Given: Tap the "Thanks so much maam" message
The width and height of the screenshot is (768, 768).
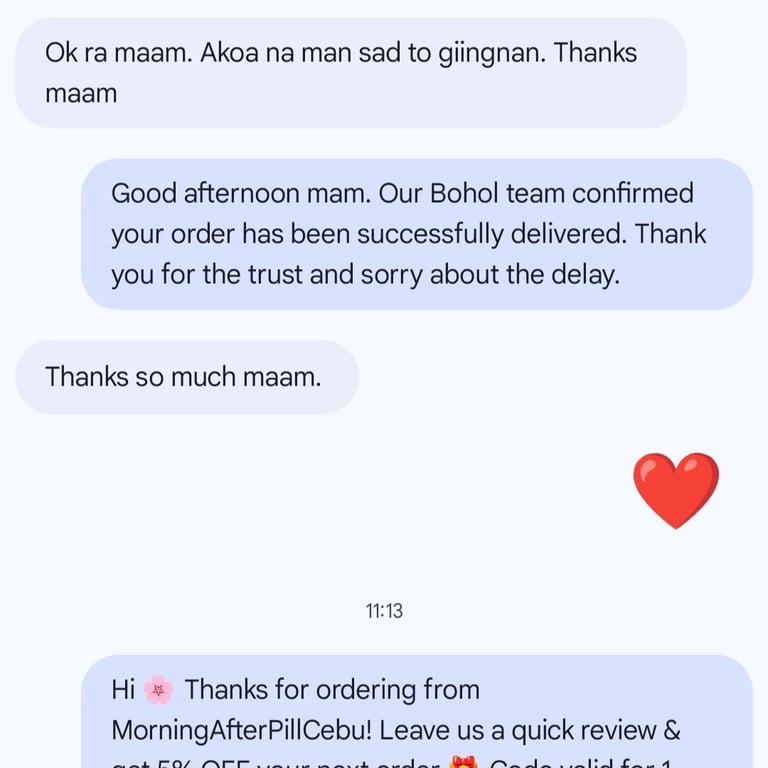Looking at the screenshot, I should (x=186, y=377).
